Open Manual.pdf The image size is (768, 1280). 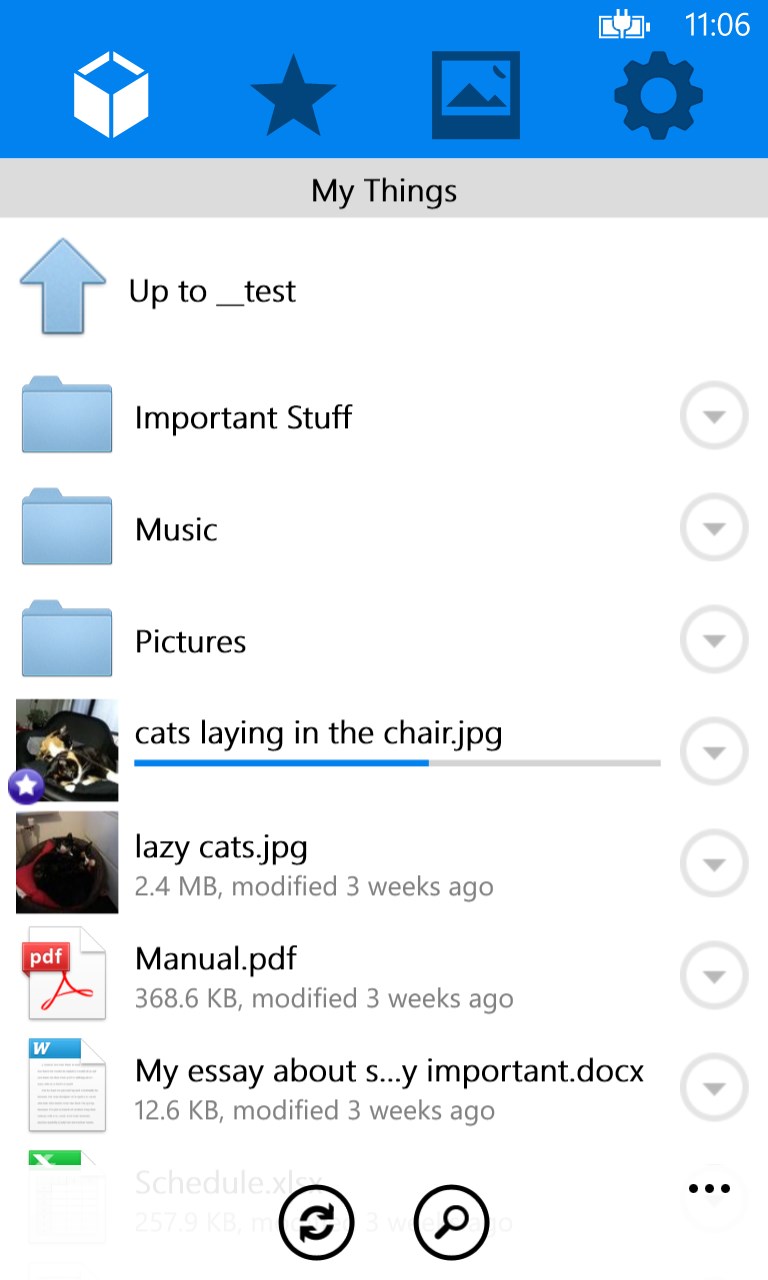tap(340, 976)
